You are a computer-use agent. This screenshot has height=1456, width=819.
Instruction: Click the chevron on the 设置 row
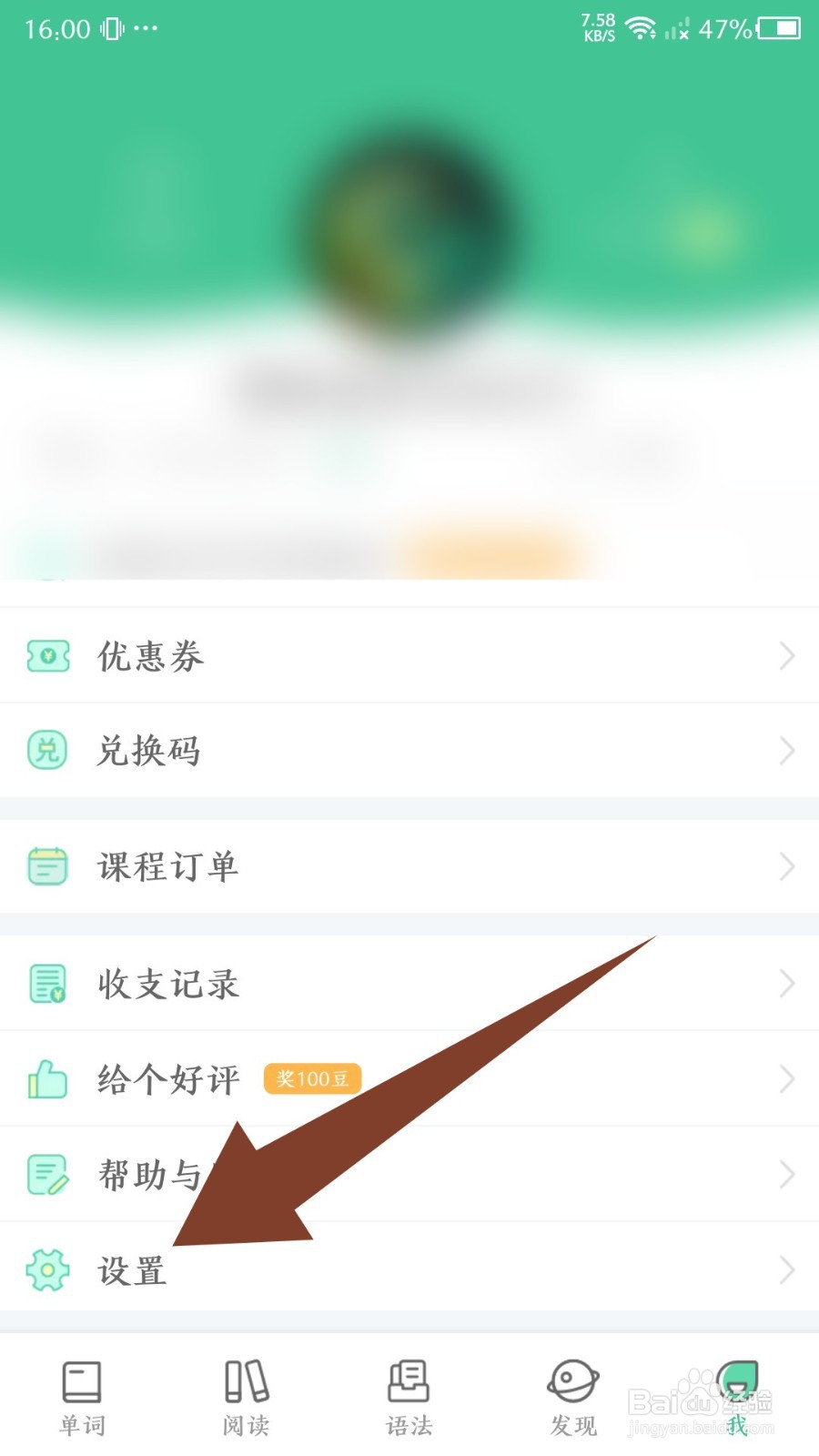click(787, 1270)
